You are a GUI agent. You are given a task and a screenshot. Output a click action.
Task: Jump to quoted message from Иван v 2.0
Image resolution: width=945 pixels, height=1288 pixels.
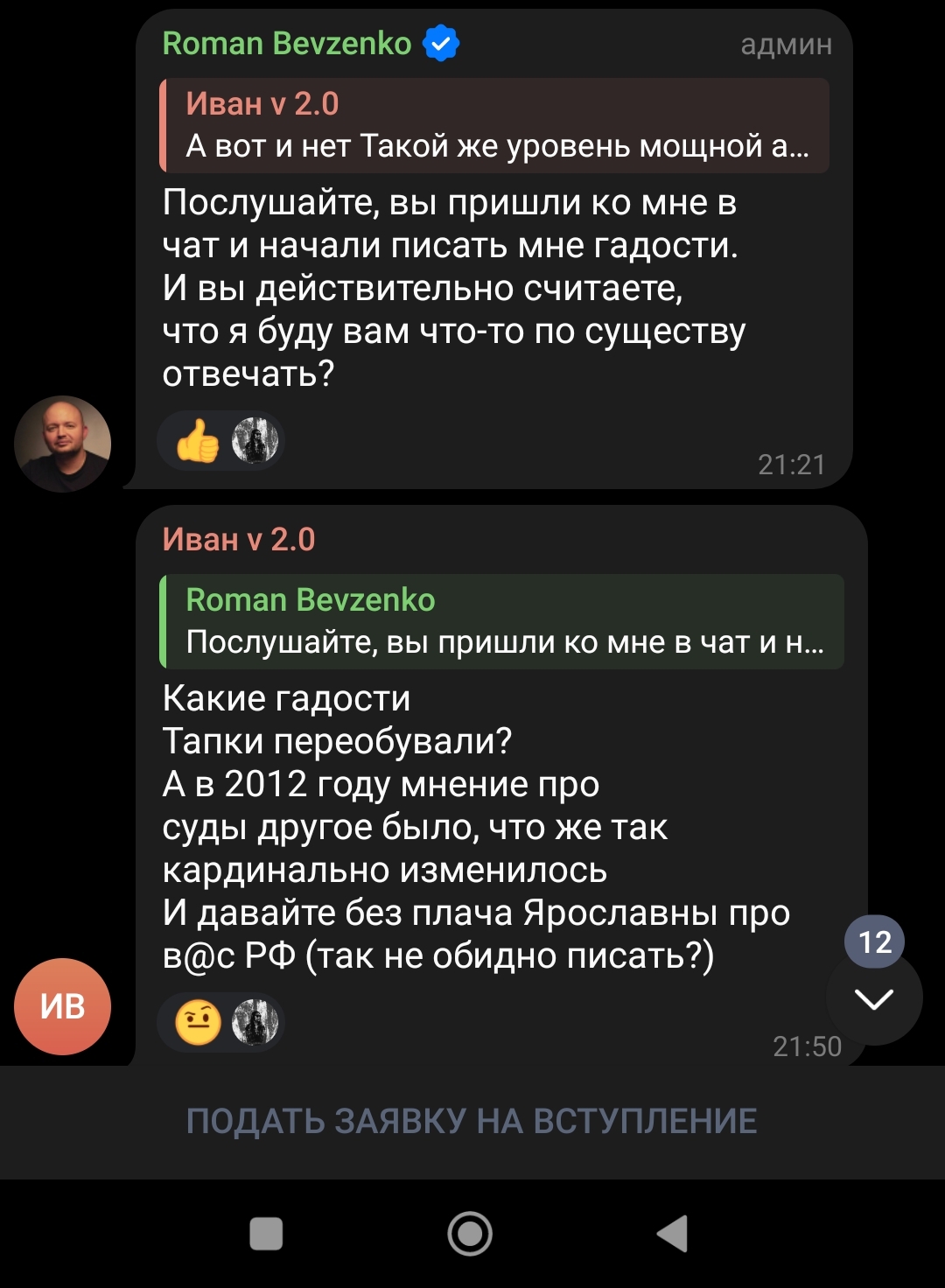494,125
